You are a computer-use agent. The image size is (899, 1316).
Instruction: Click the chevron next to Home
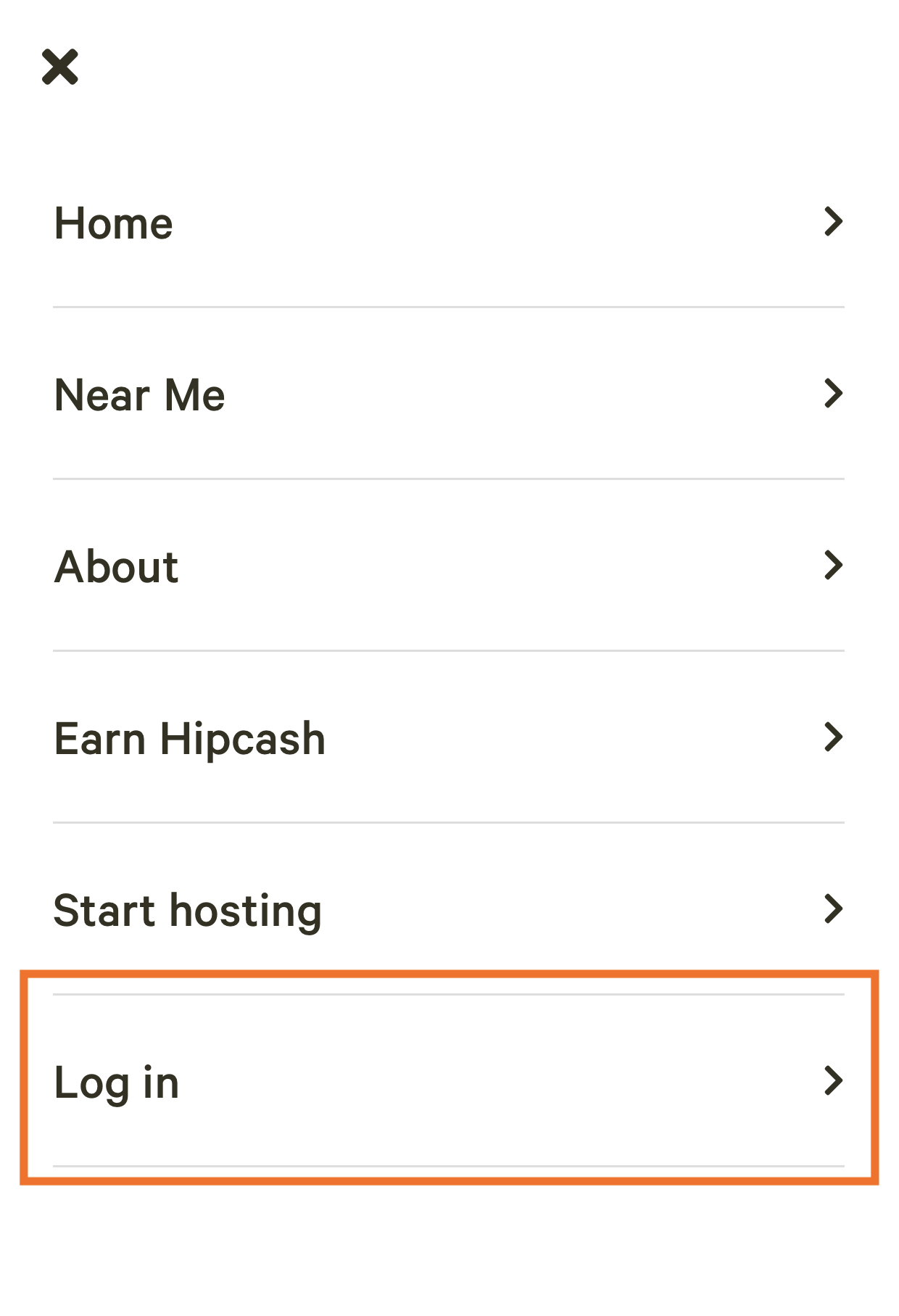pyautogui.click(x=832, y=222)
